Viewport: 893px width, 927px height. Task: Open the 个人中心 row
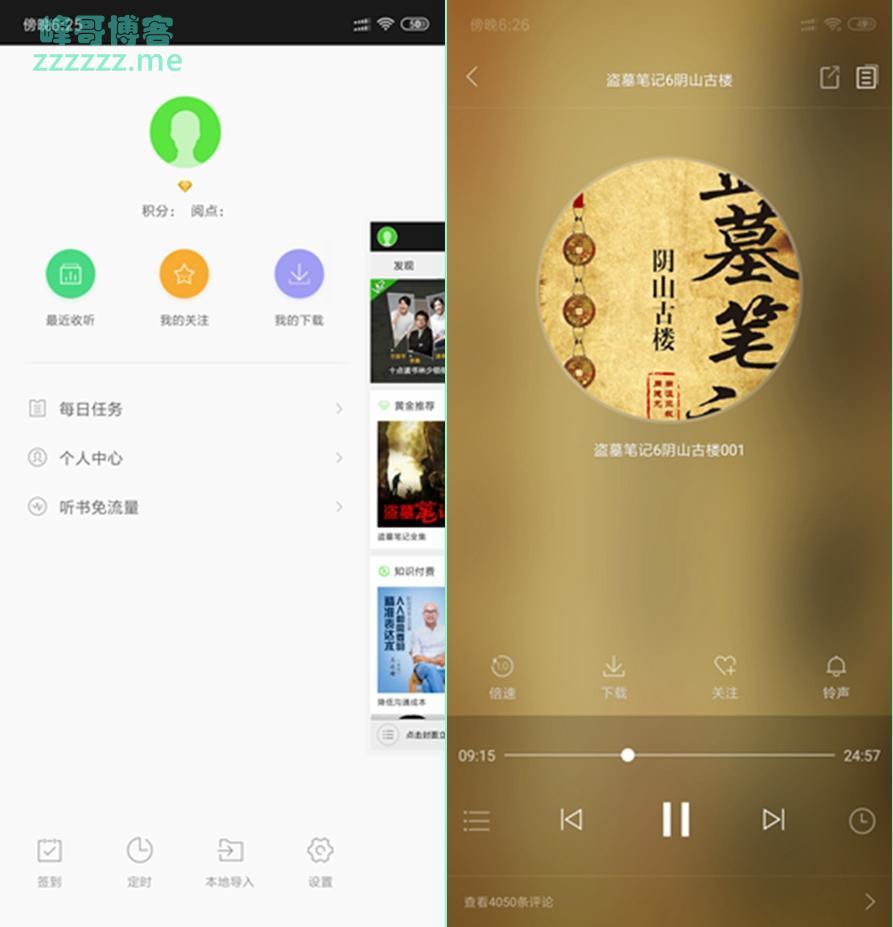click(185, 458)
